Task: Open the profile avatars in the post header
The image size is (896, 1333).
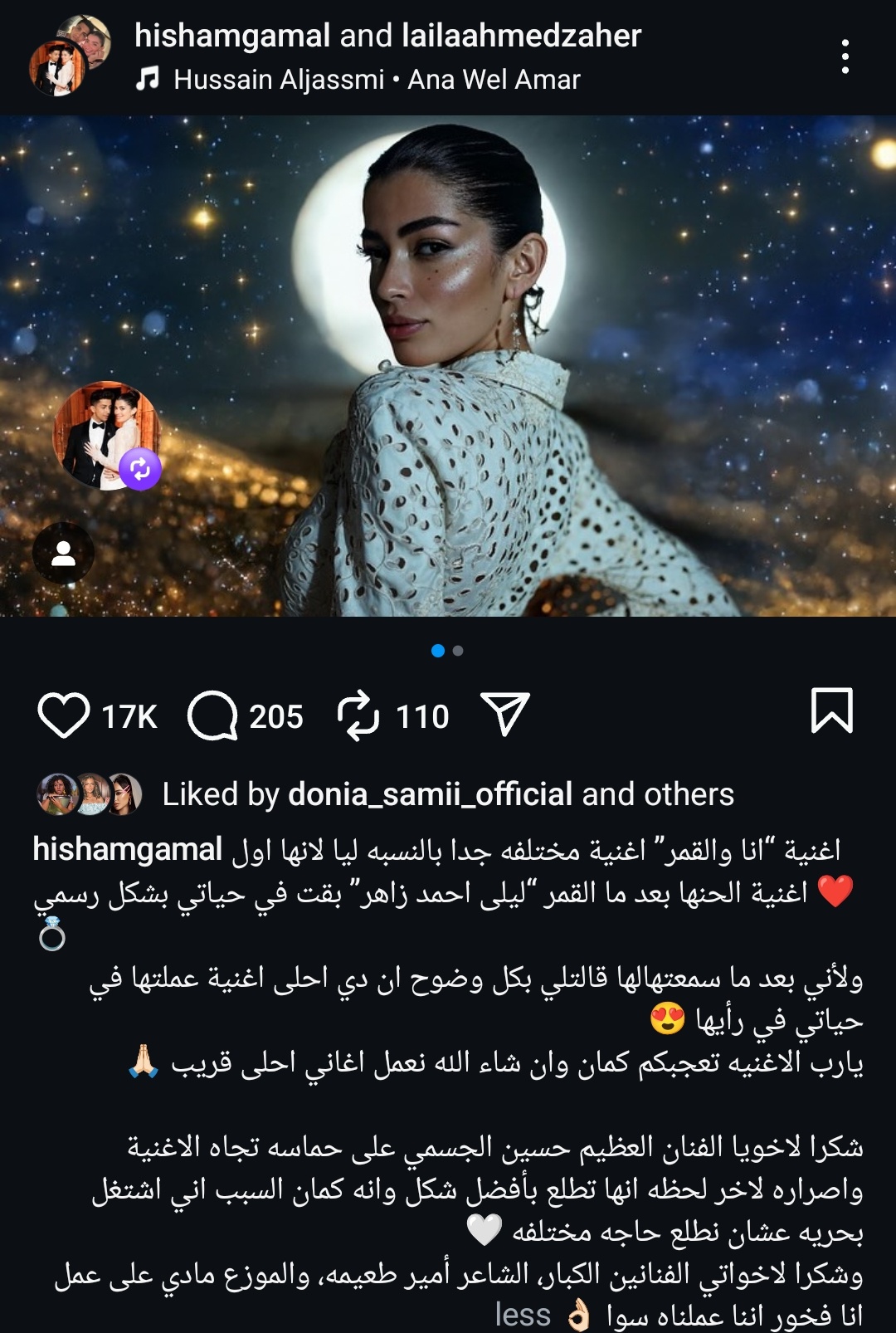Action: 70,55
